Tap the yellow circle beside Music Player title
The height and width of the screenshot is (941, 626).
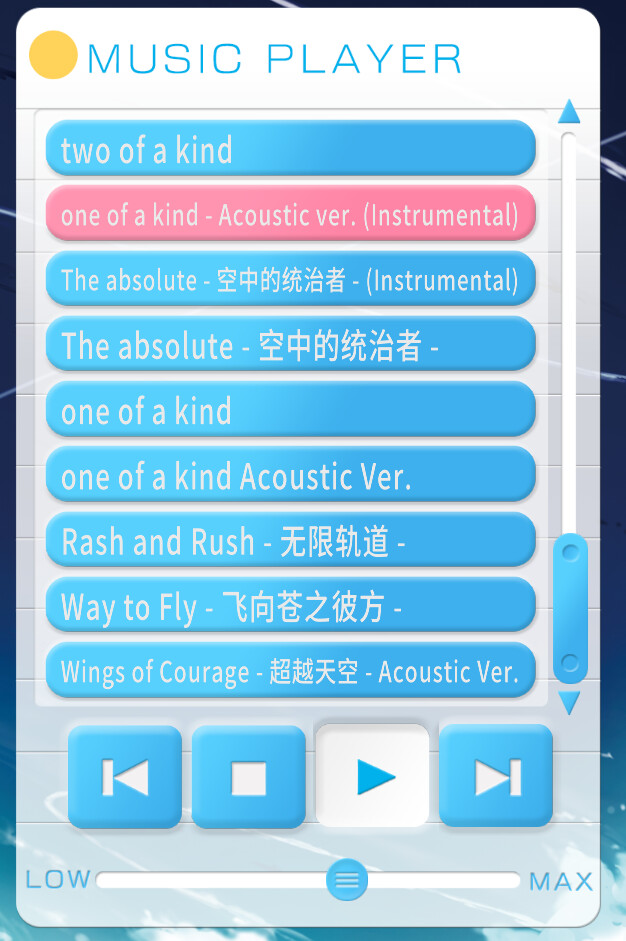(x=53, y=56)
